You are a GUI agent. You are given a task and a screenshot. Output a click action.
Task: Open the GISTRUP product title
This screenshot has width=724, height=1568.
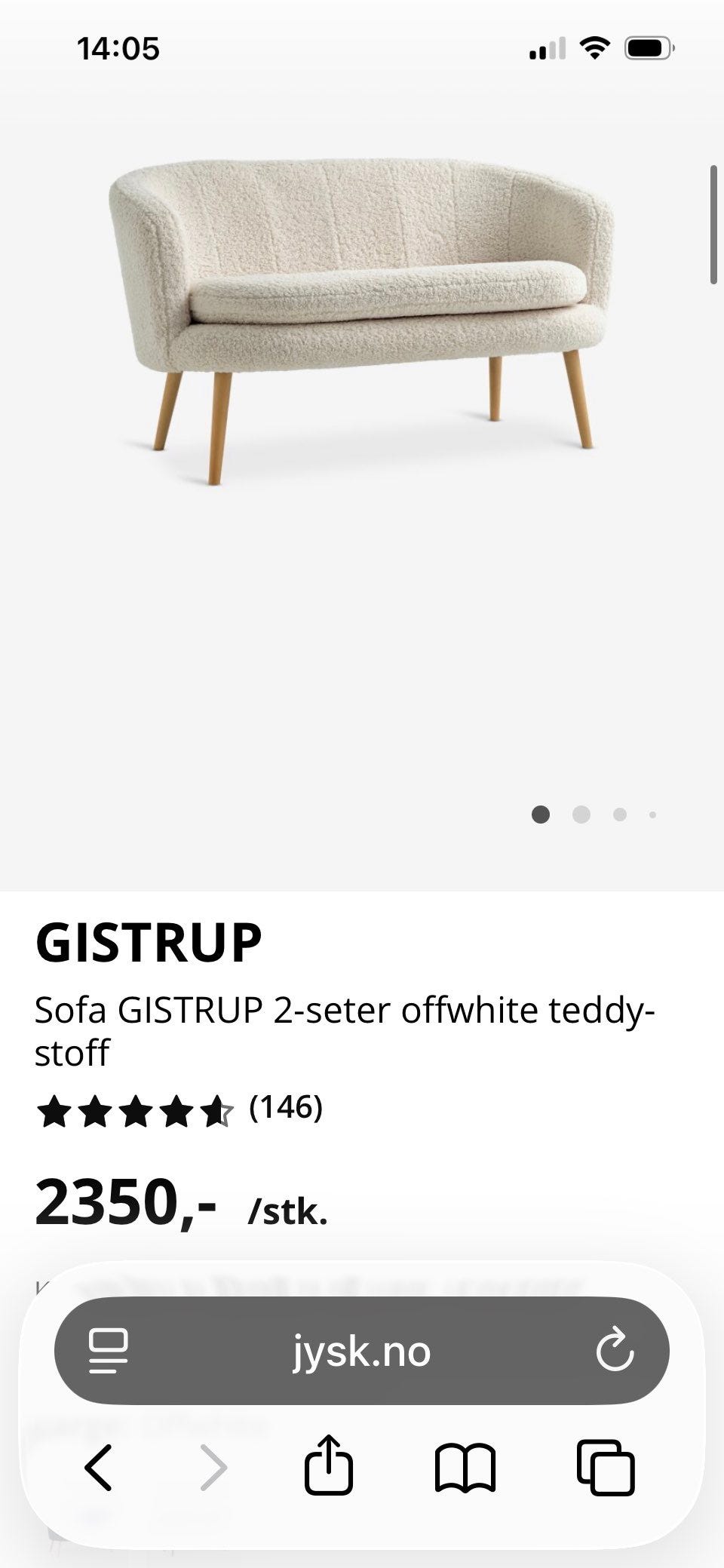click(x=149, y=940)
